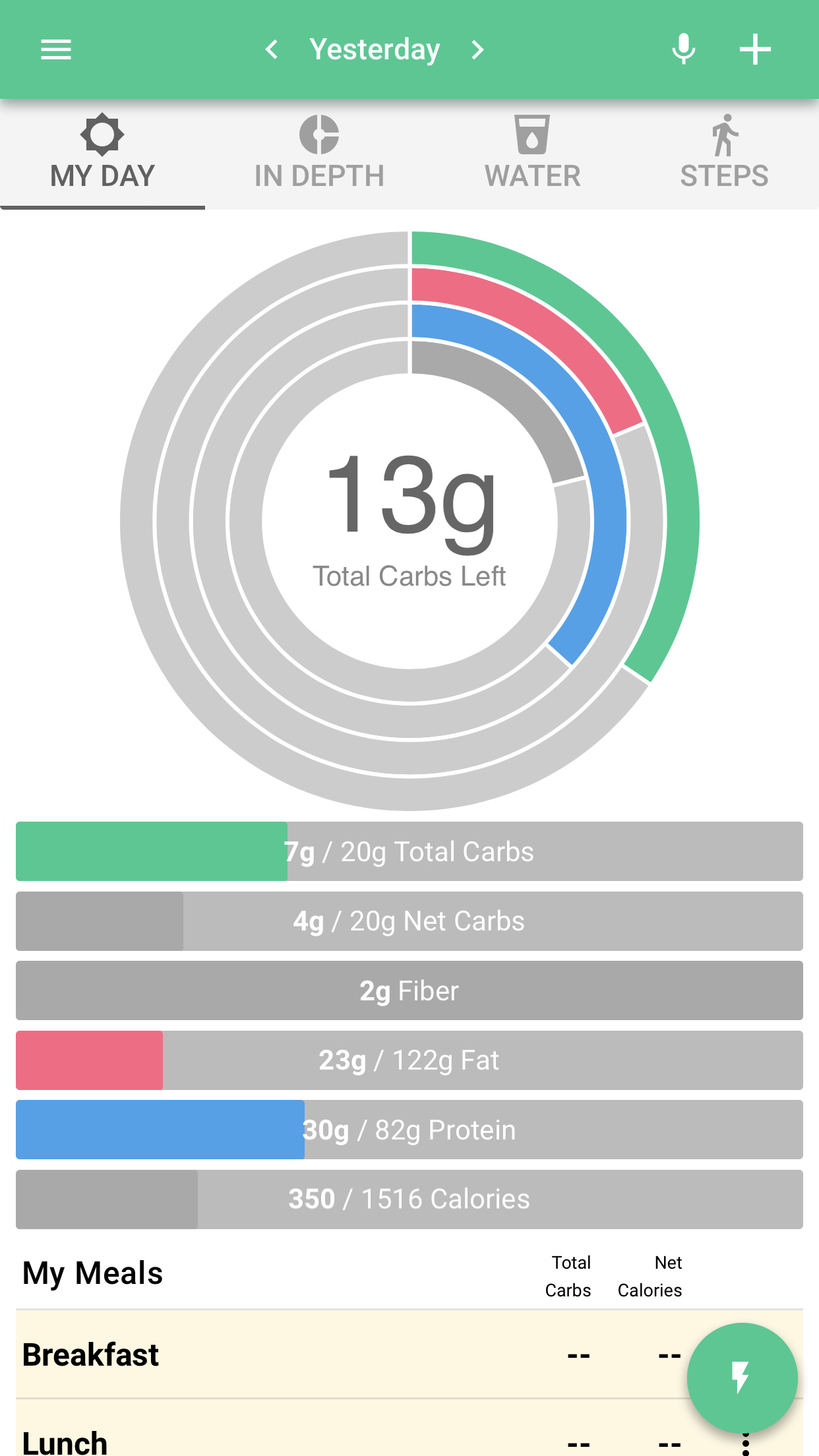Open the Lunch row overflow menu
This screenshot has width=819, height=1456.
point(746,1445)
